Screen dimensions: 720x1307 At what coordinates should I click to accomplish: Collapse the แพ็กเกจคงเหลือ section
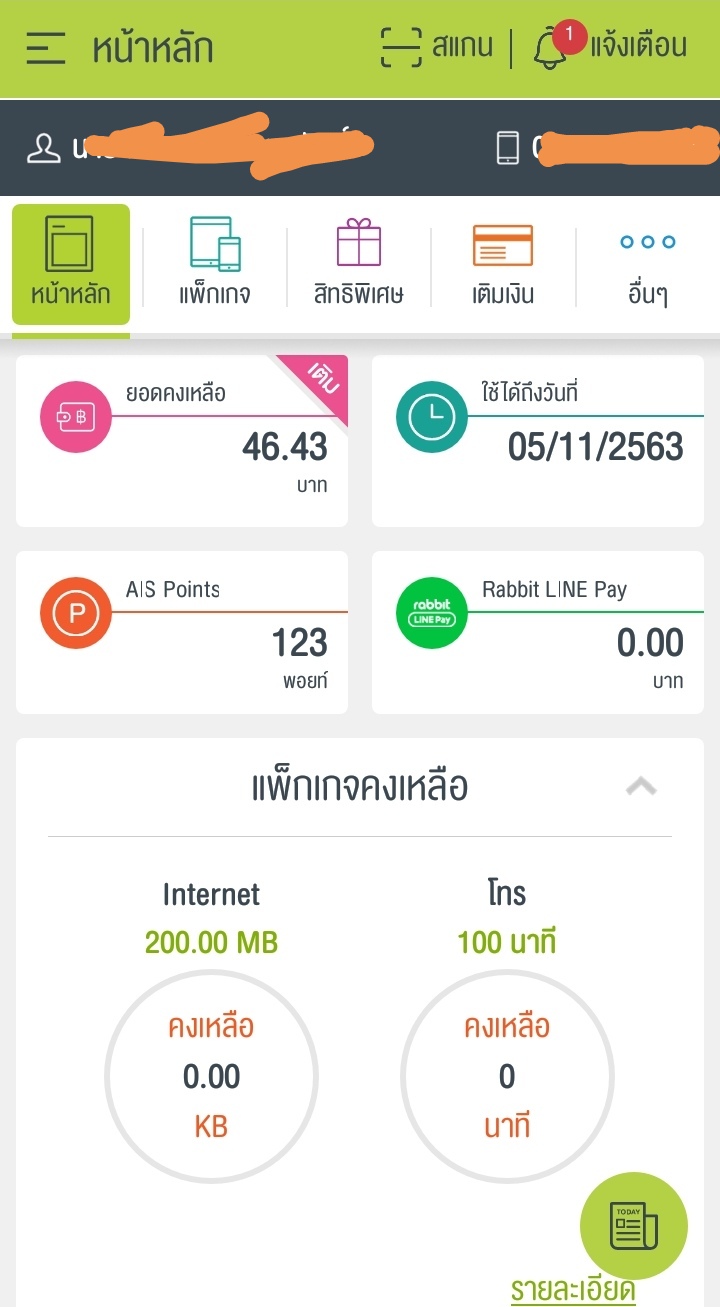coord(640,787)
